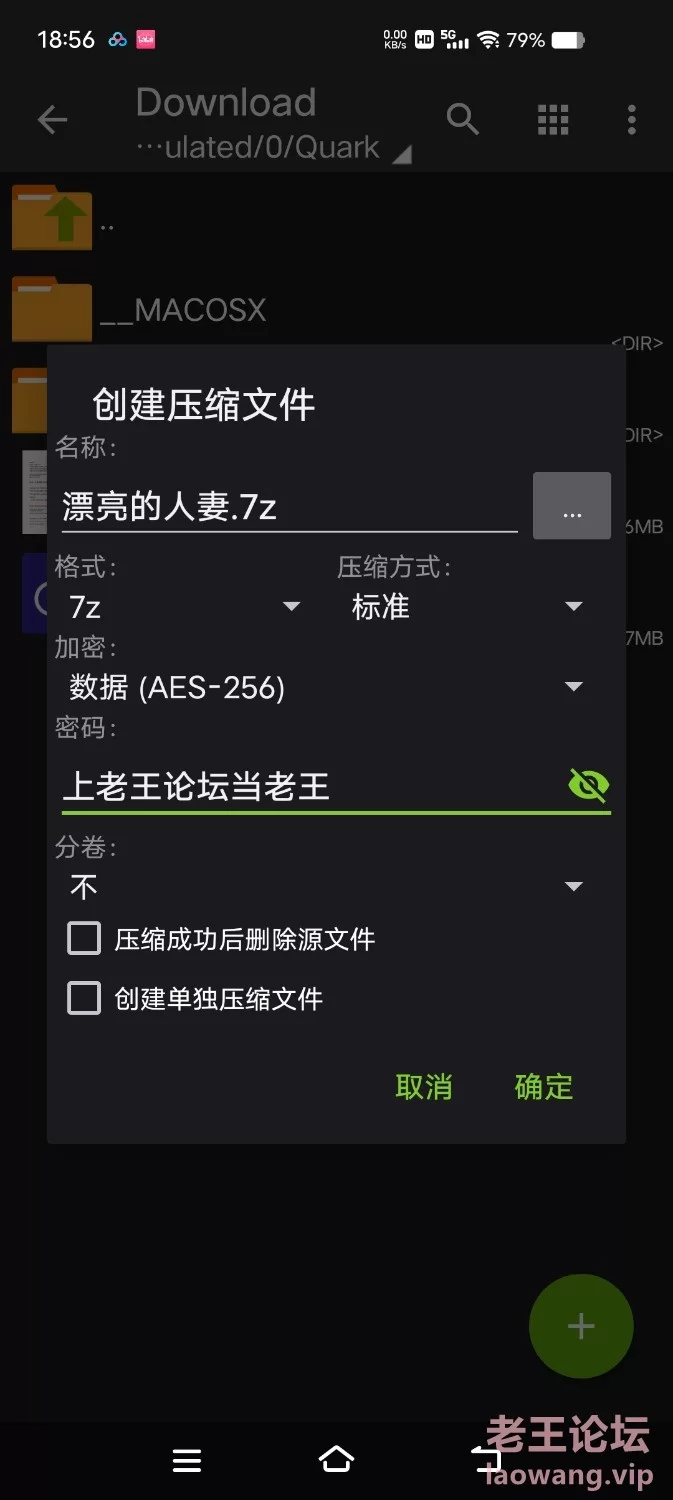
Task: Cancel the create archive dialog
Action: point(424,1087)
